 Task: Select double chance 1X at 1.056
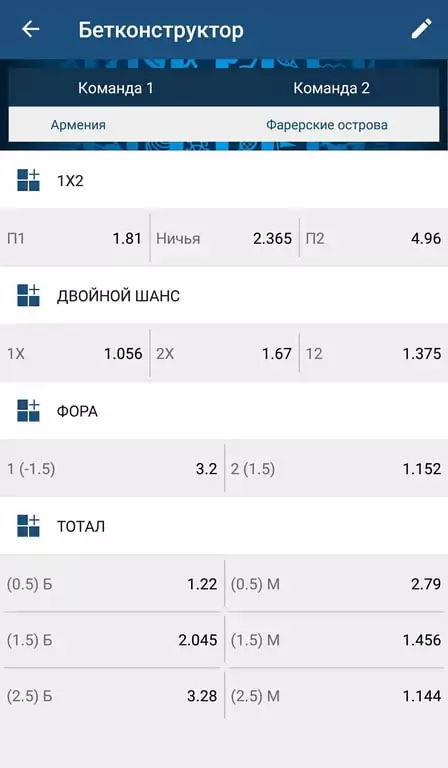tap(75, 354)
